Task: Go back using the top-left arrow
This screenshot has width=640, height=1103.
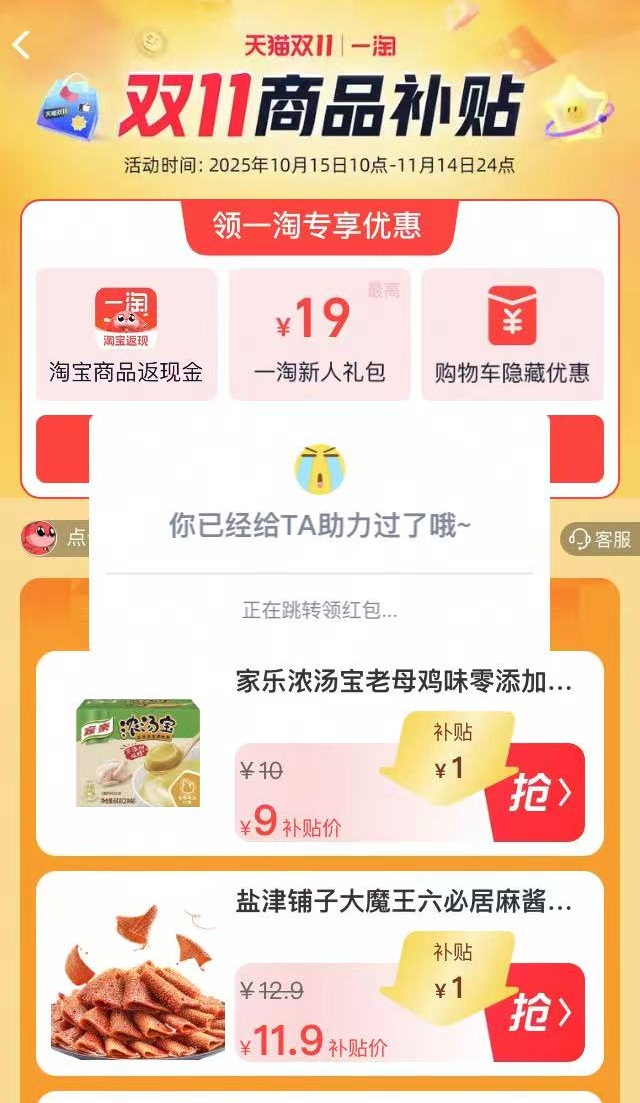Action: point(22,45)
